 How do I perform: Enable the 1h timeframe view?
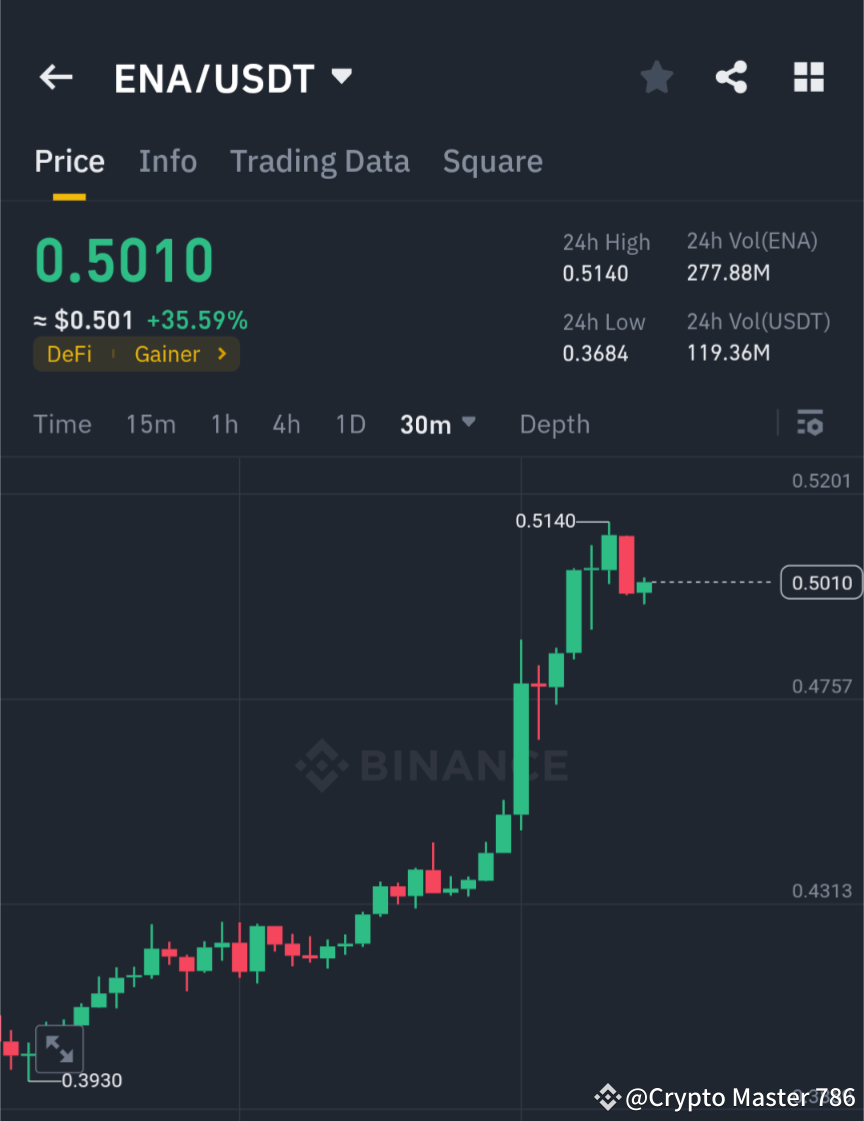coord(224,424)
